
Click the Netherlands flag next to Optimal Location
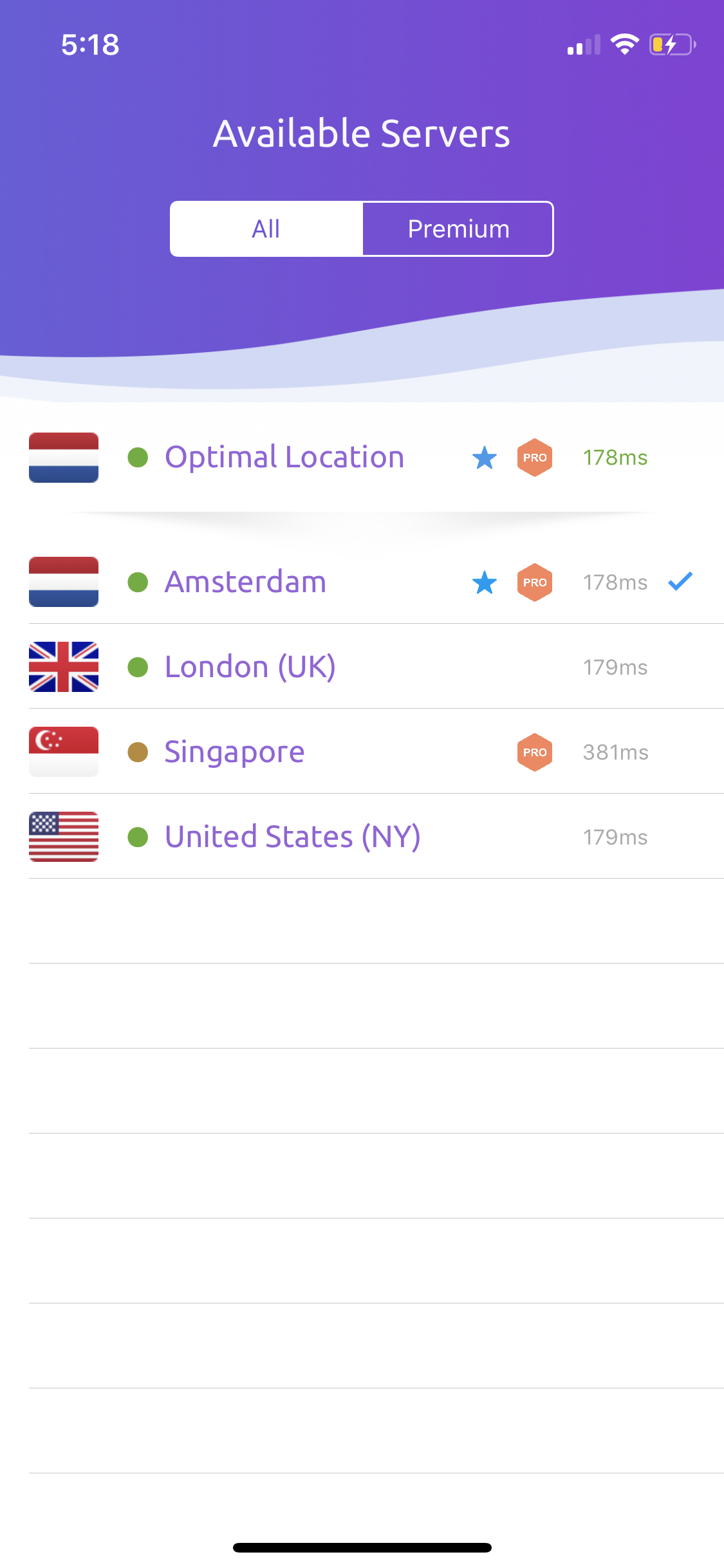62,457
